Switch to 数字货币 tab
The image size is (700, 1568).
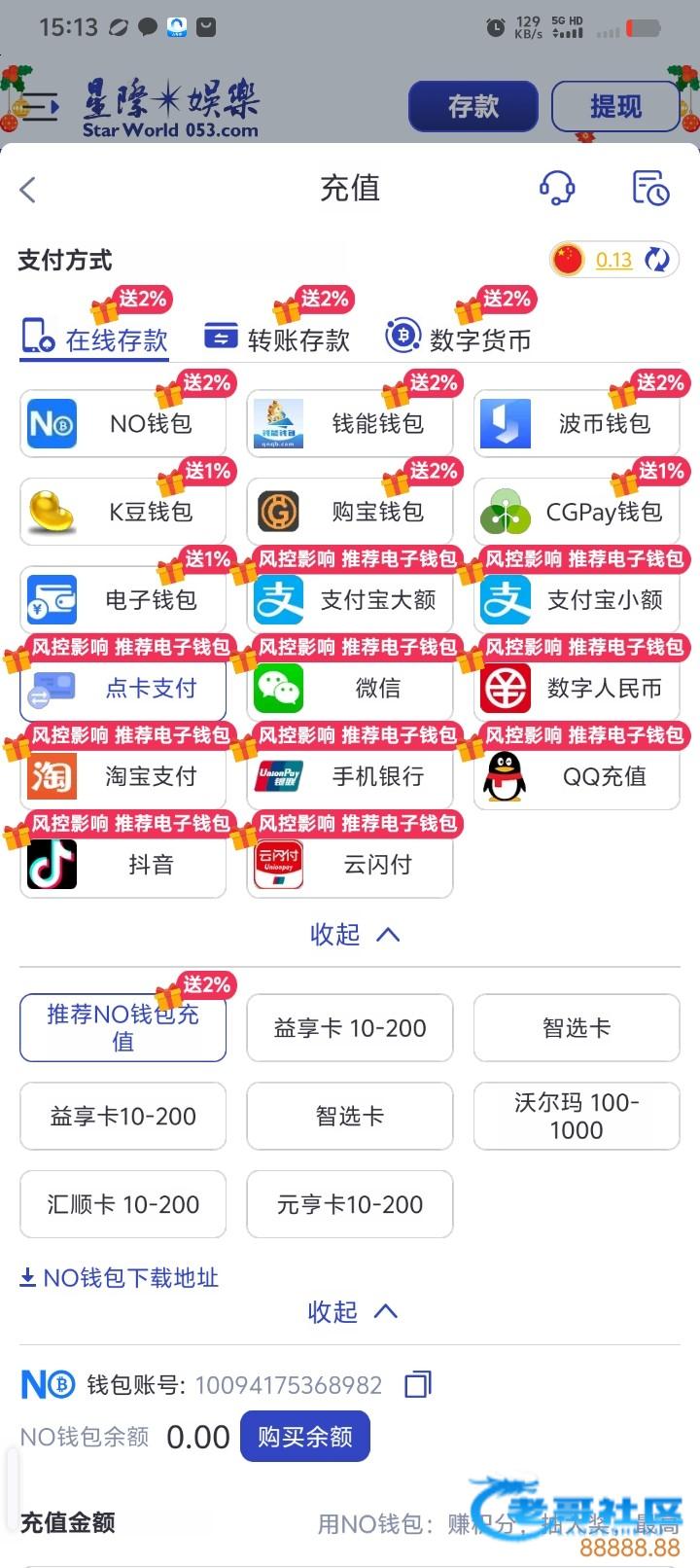459,339
